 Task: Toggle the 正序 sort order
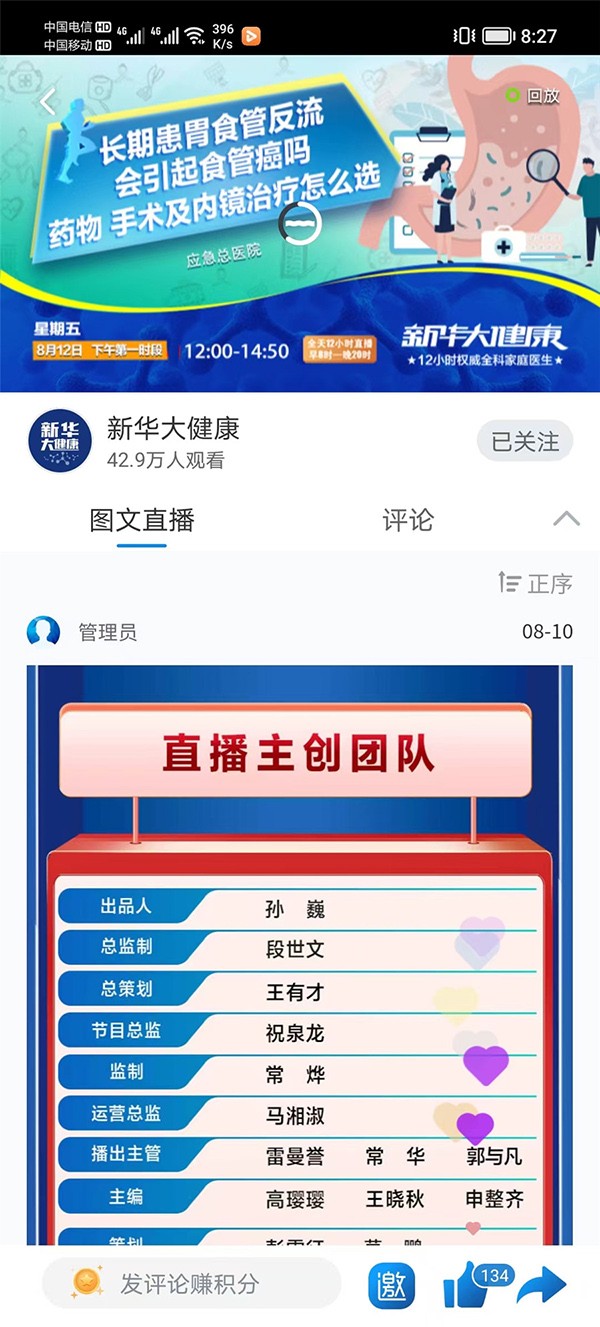click(x=536, y=583)
